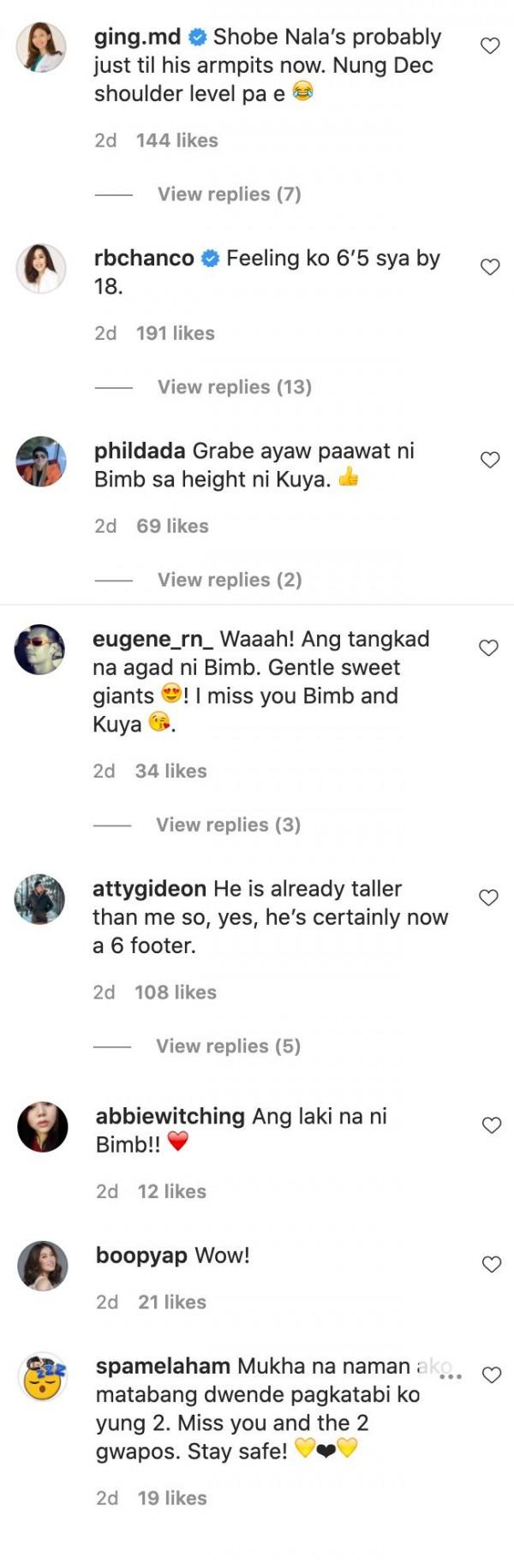The width and height of the screenshot is (514, 1568).
Task: Visit phildada's profile via username
Action: (140, 451)
